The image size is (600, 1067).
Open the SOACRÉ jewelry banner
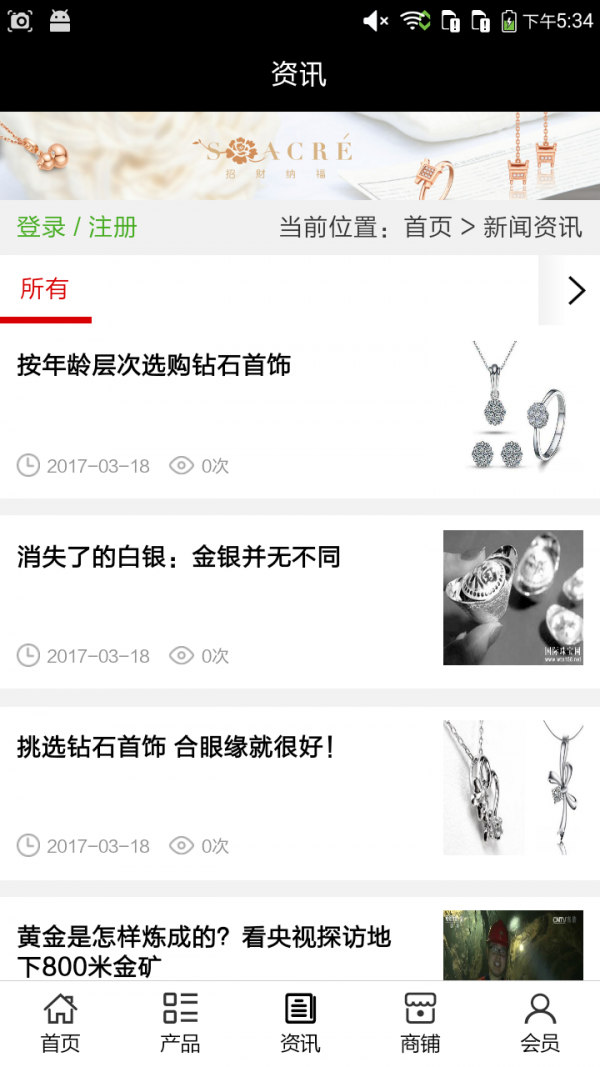click(x=300, y=155)
